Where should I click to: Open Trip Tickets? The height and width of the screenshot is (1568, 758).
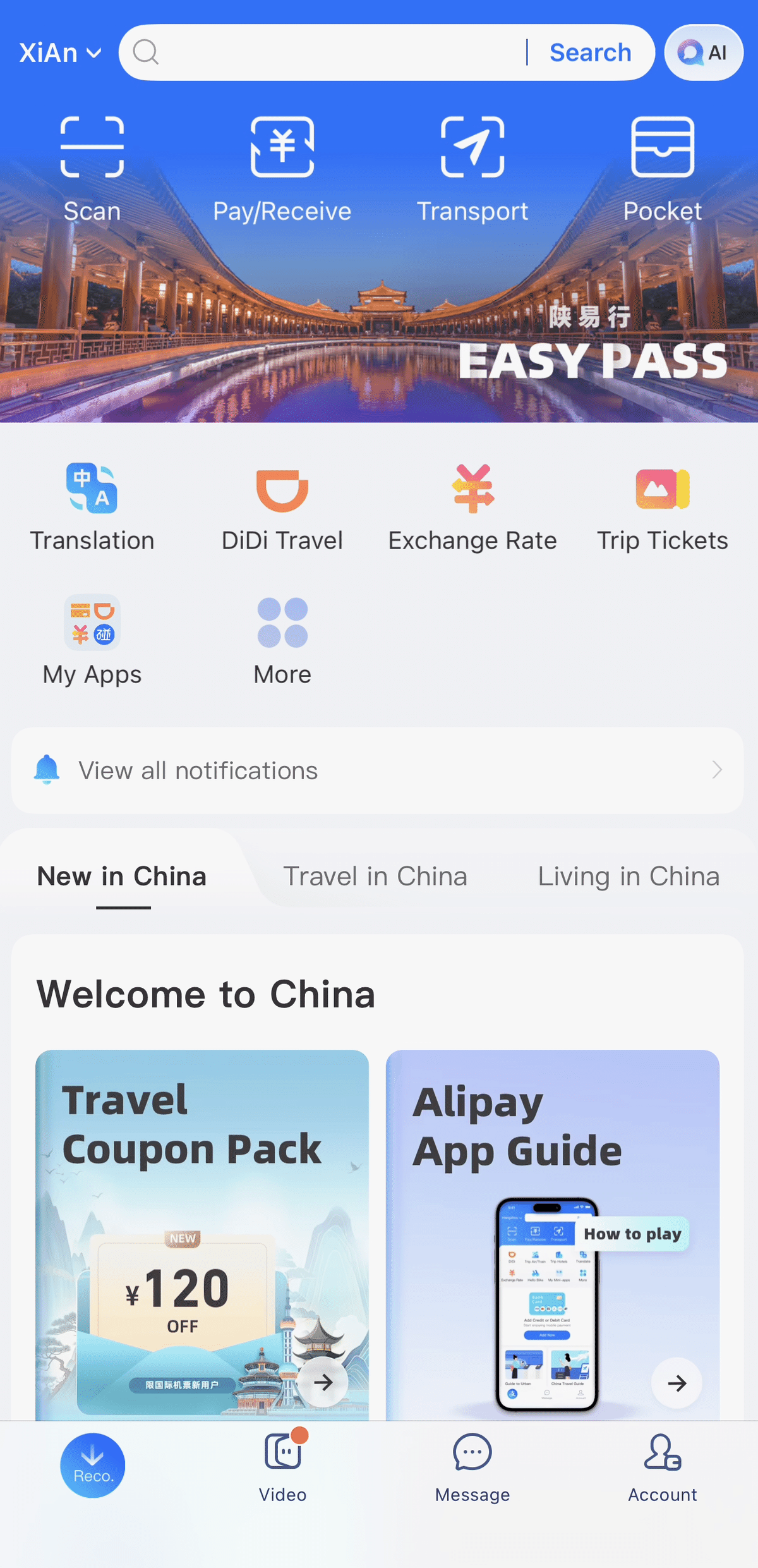[663, 507]
